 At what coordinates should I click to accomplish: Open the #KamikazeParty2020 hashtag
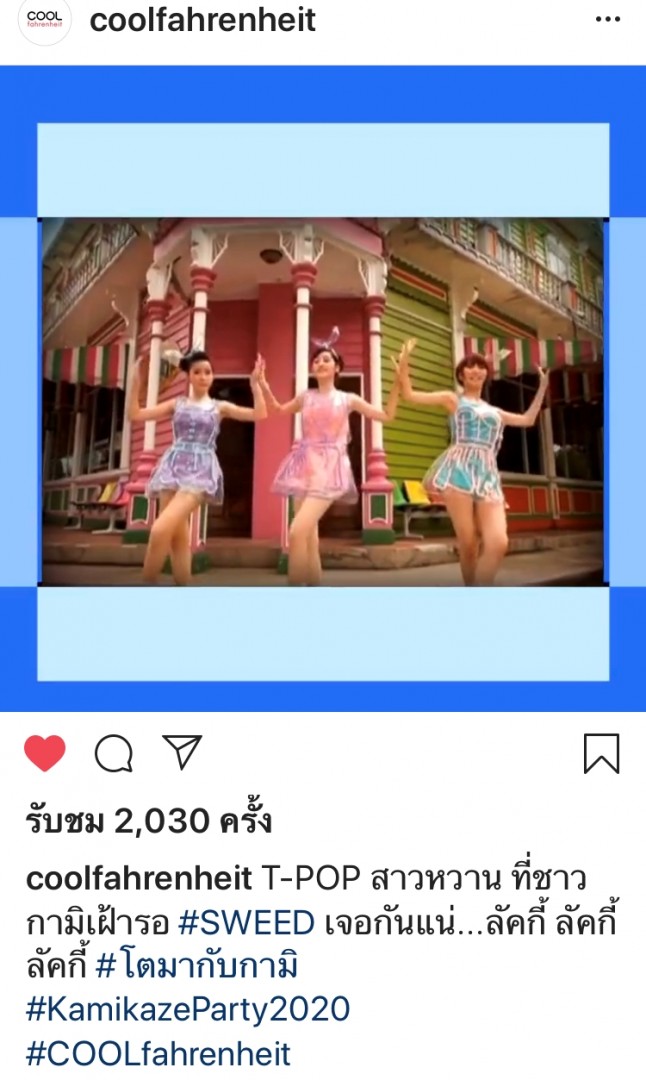(188, 1009)
